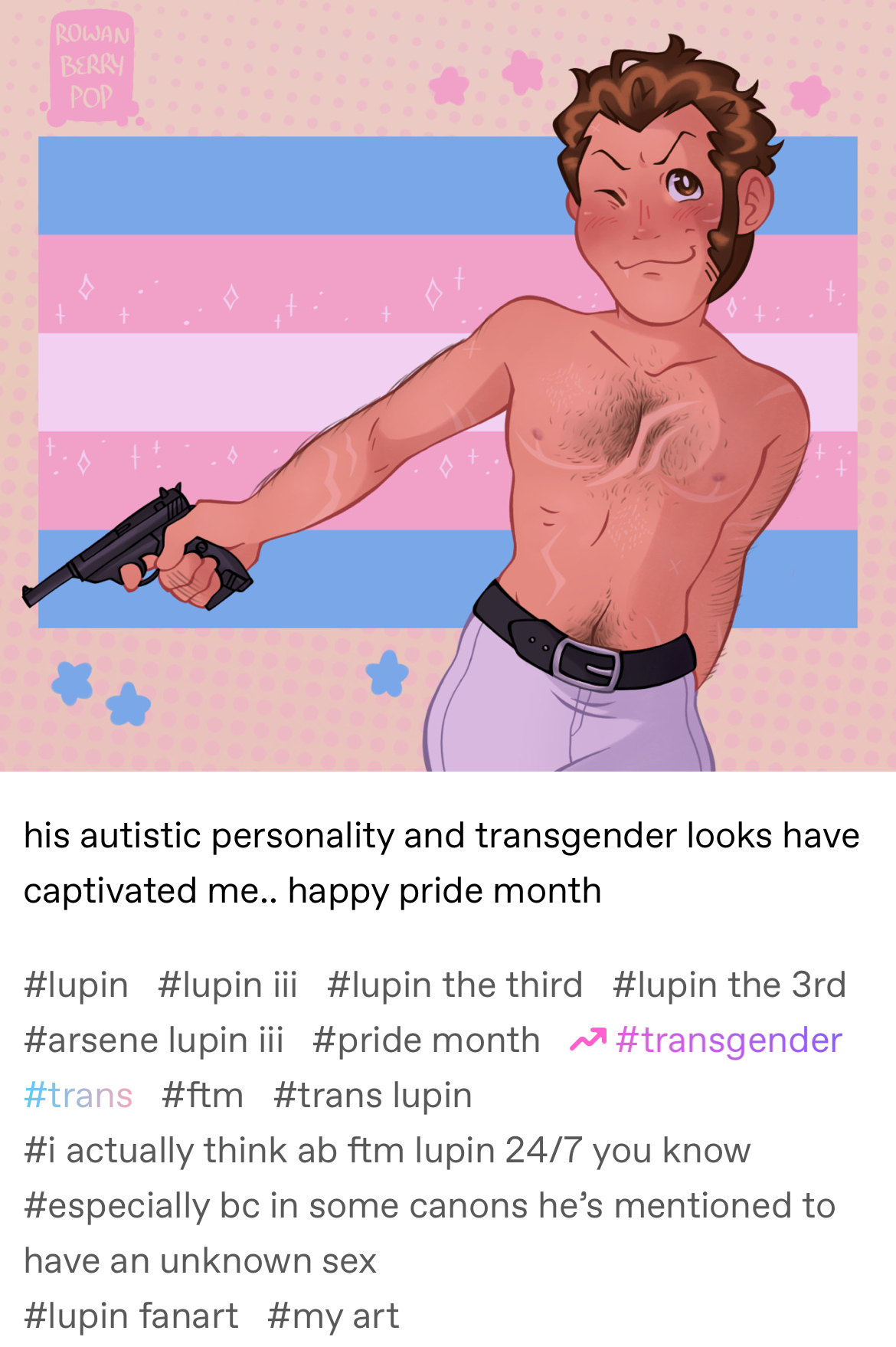Viewport: 896px width, 1347px height.
Task: Browse the #lupin fanart tag
Action: tap(131, 1316)
